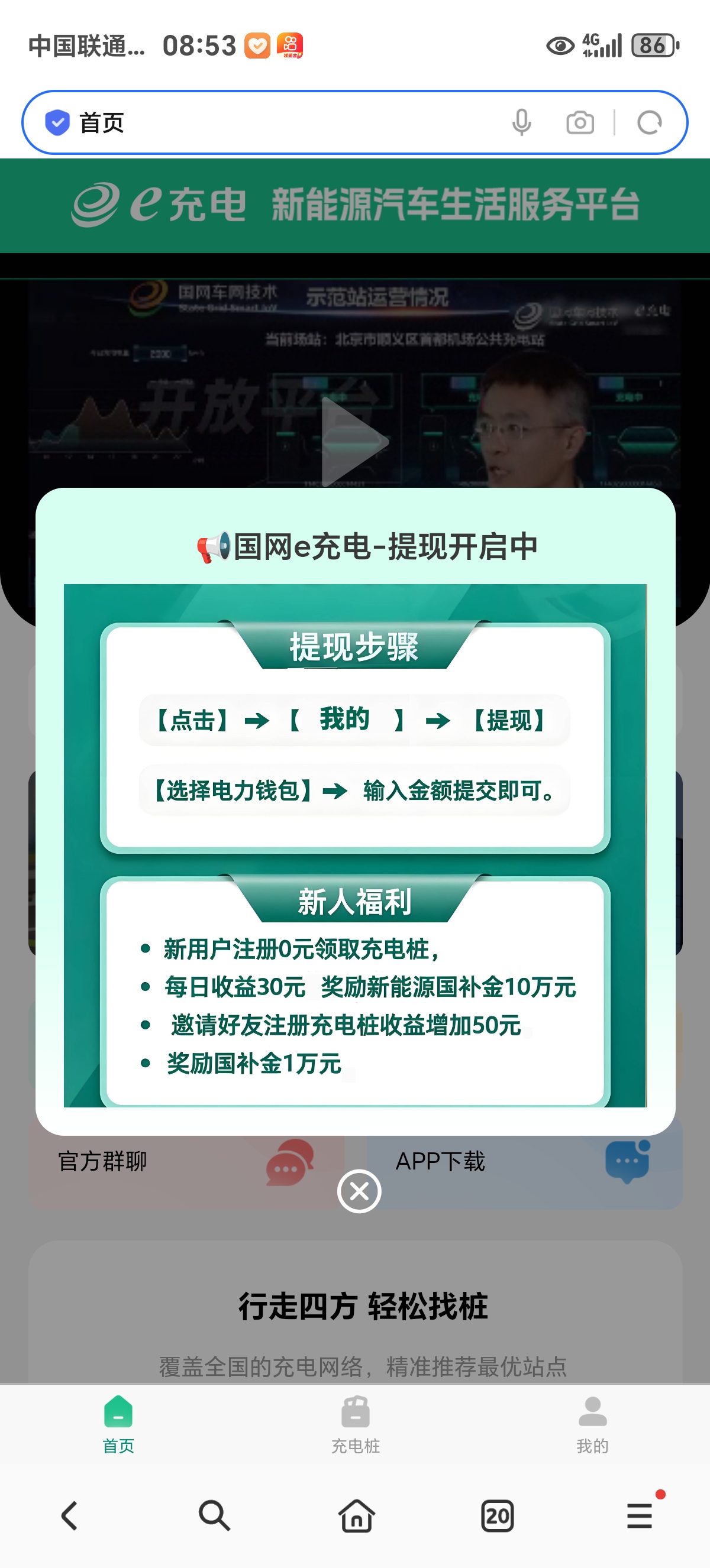Switch to the 我的 tab
The width and height of the screenshot is (710, 1568).
[x=592, y=1424]
